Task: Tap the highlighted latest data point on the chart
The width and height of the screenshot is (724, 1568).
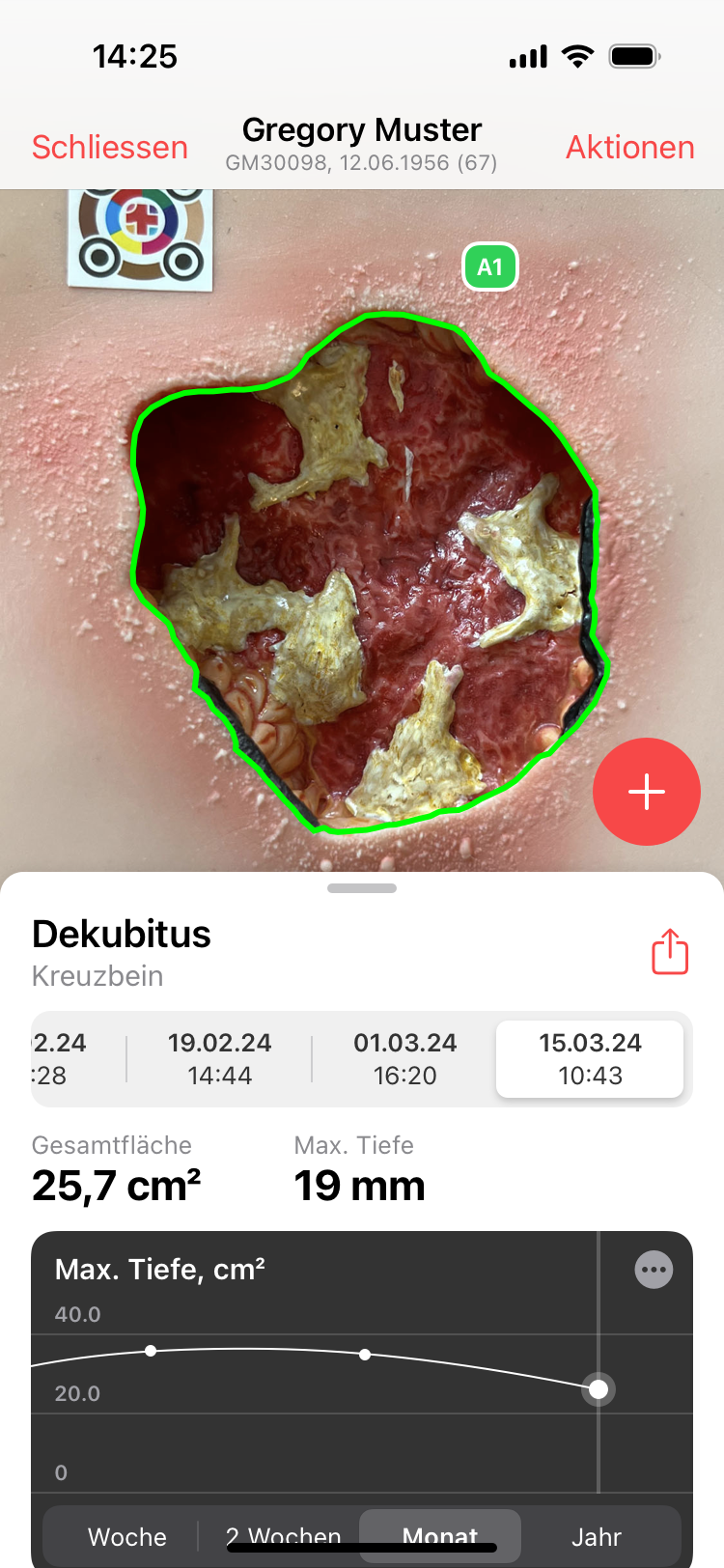Action: pyautogui.click(x=598, y=1389)
